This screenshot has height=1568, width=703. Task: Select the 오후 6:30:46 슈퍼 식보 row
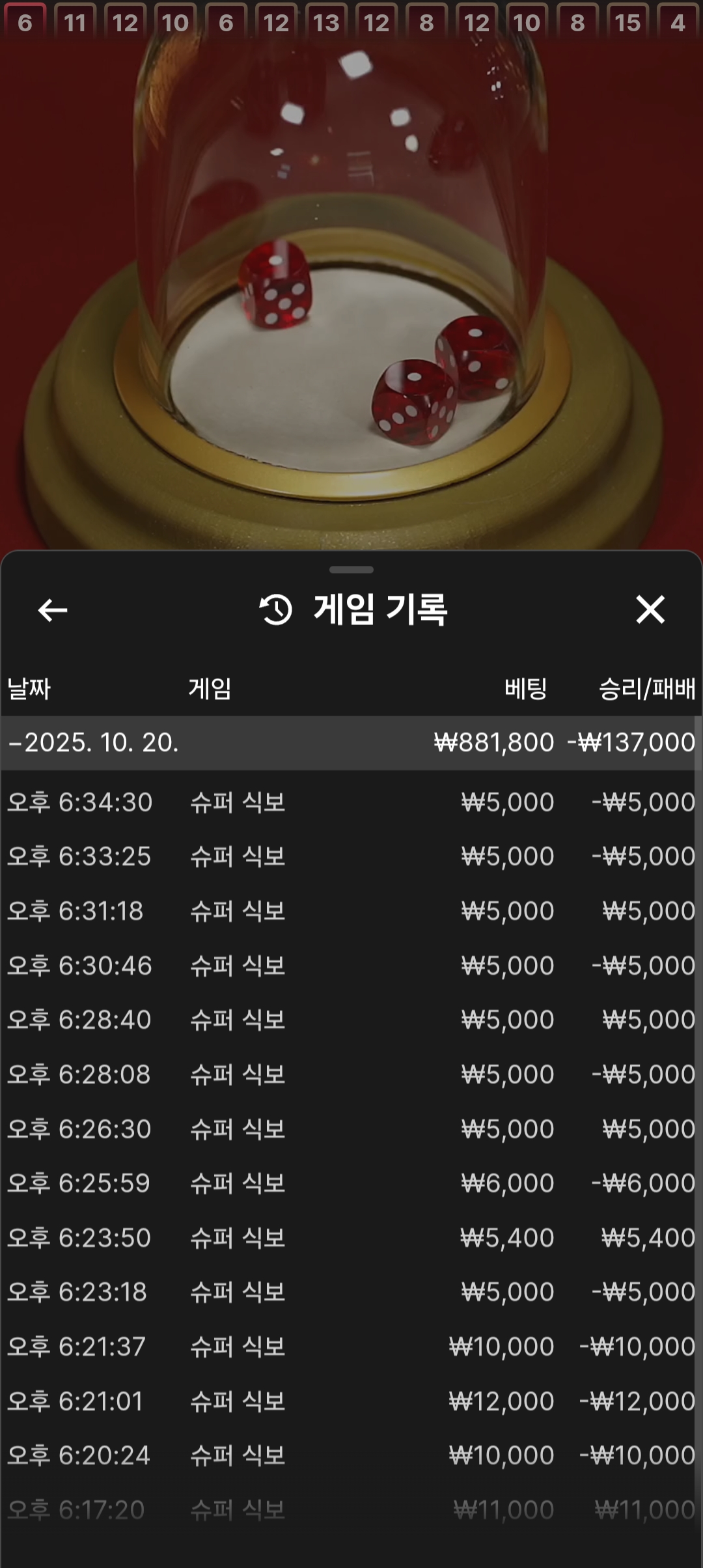click(351, 966)
